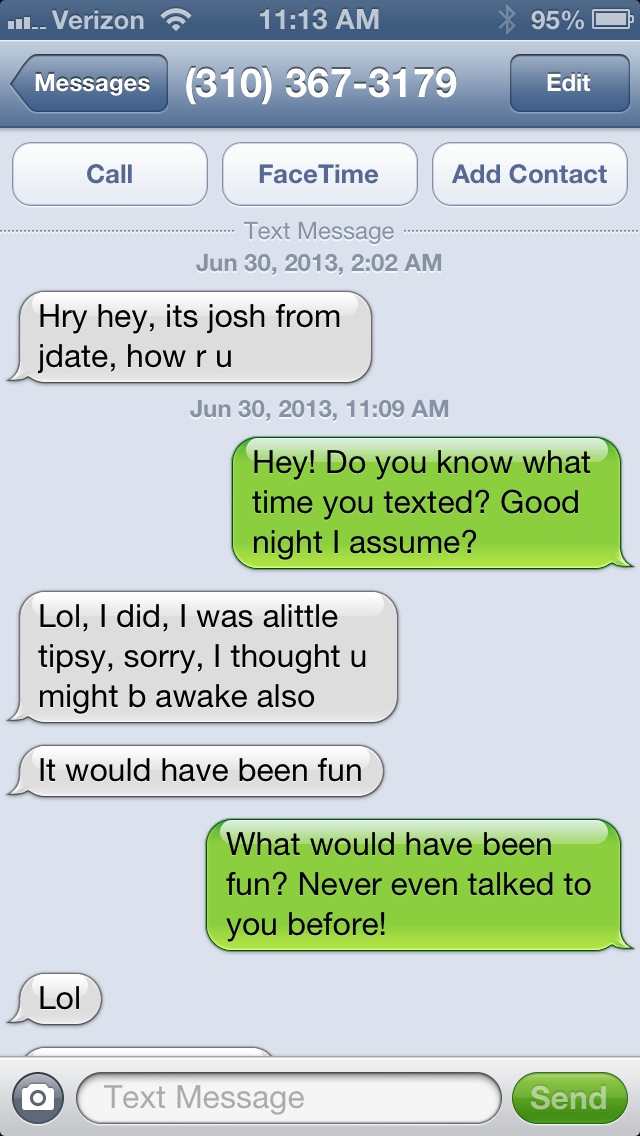Tap the Send button

point(568,1098)
